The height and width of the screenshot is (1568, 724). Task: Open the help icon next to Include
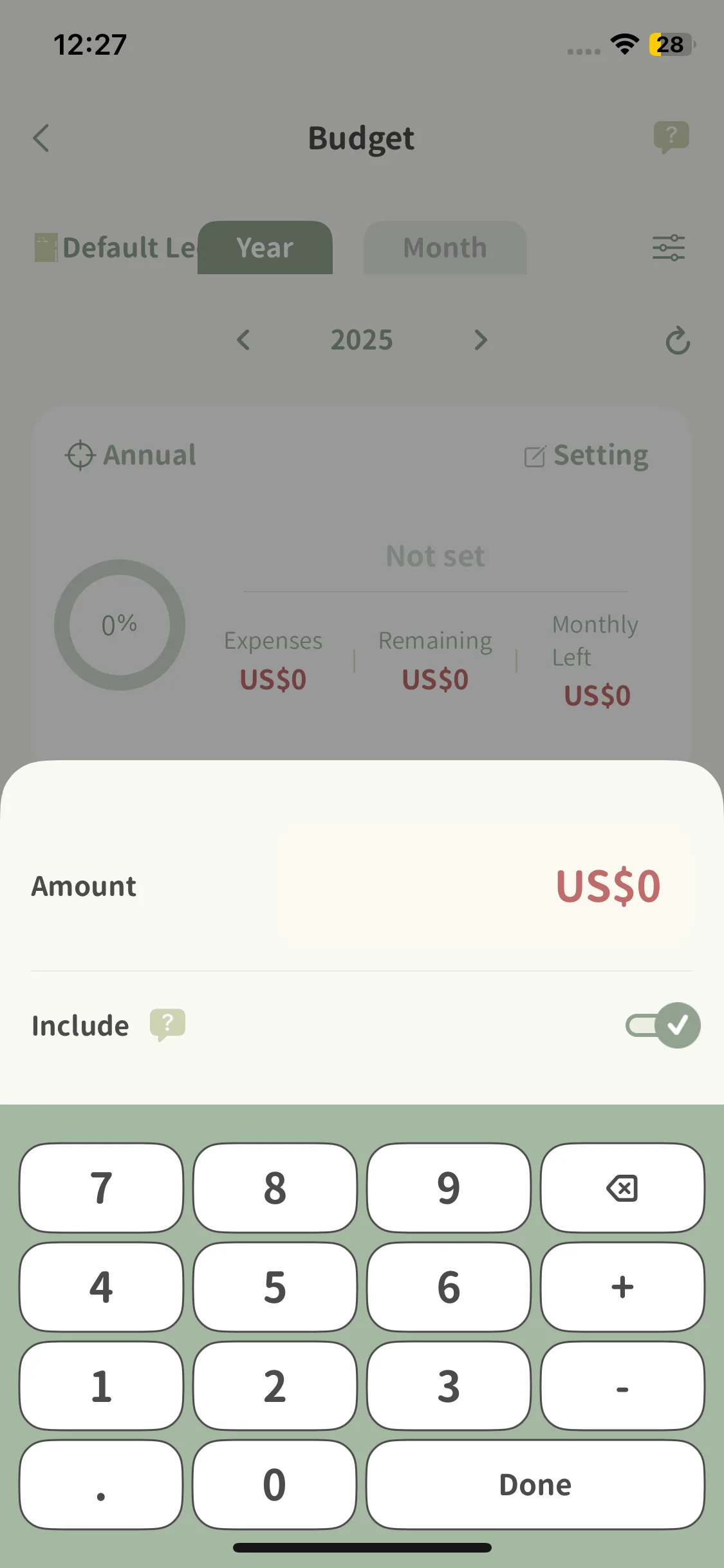pyautogui.click(x=167, y=1024)
